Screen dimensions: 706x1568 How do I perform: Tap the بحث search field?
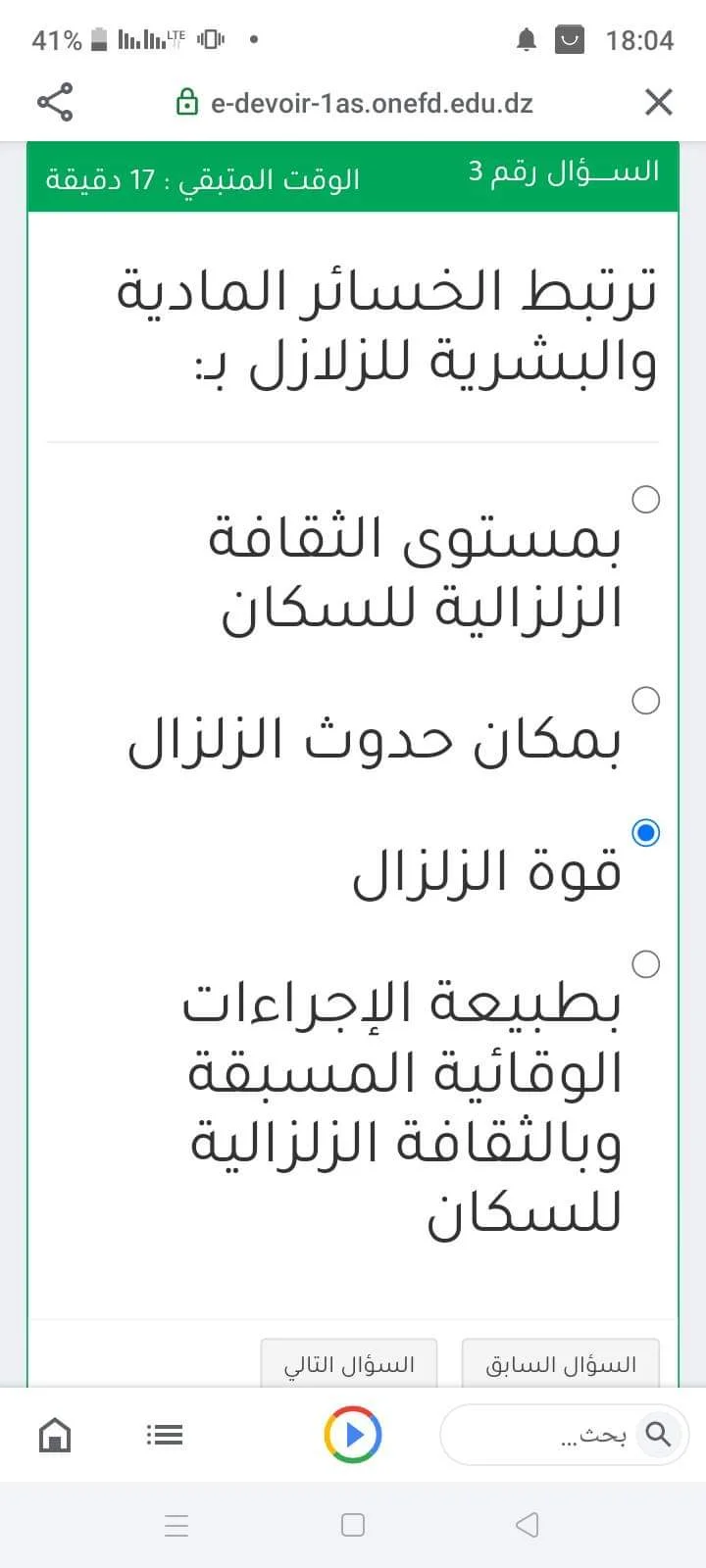549,1436
